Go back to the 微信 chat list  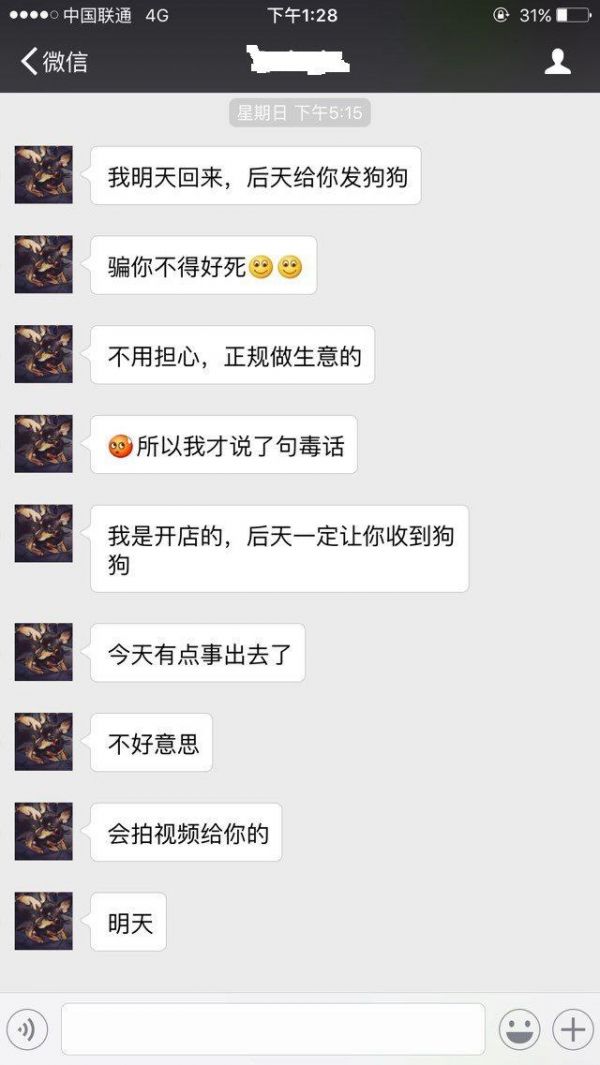pyautogui.click(x=54, y=62)
